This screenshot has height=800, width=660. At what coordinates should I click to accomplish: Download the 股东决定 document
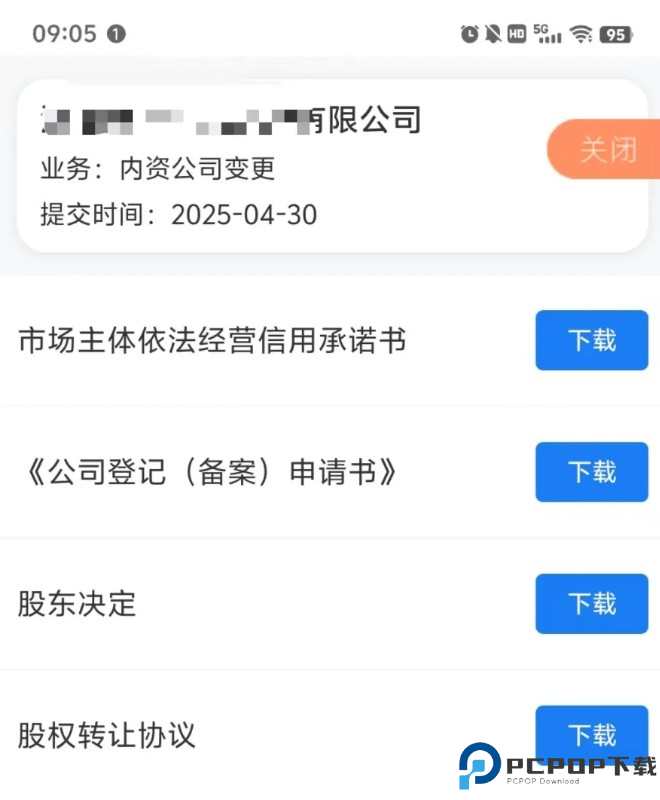click(592, 604)
